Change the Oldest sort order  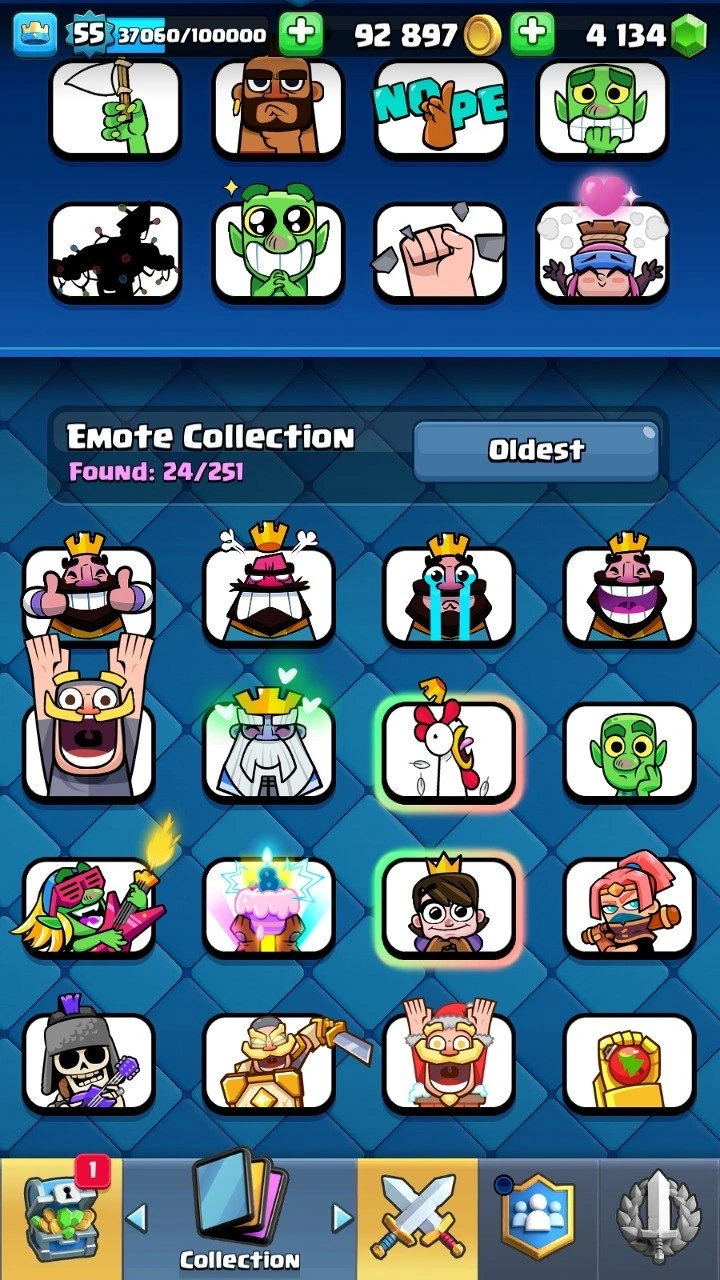[536, 451]
